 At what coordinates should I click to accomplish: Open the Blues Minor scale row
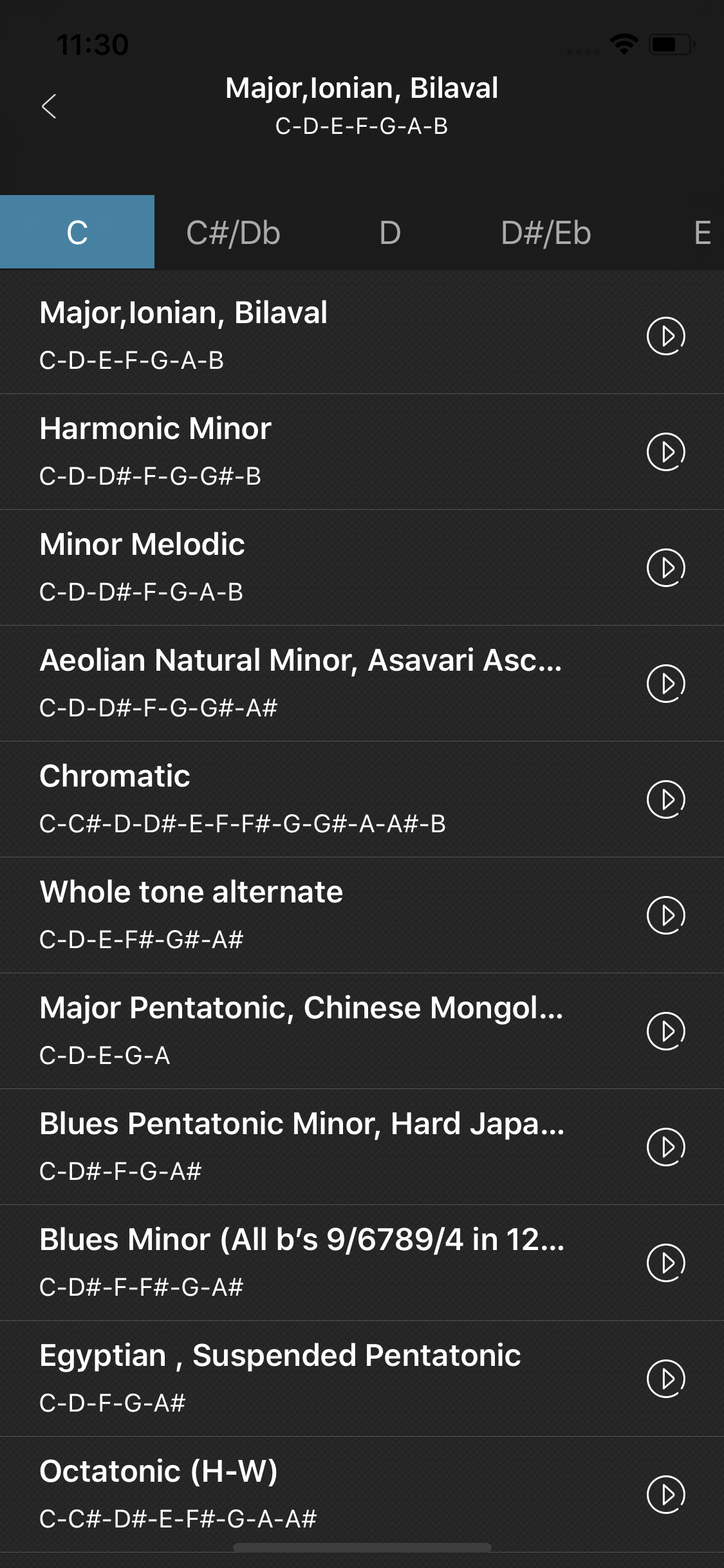pos(302,1262)
